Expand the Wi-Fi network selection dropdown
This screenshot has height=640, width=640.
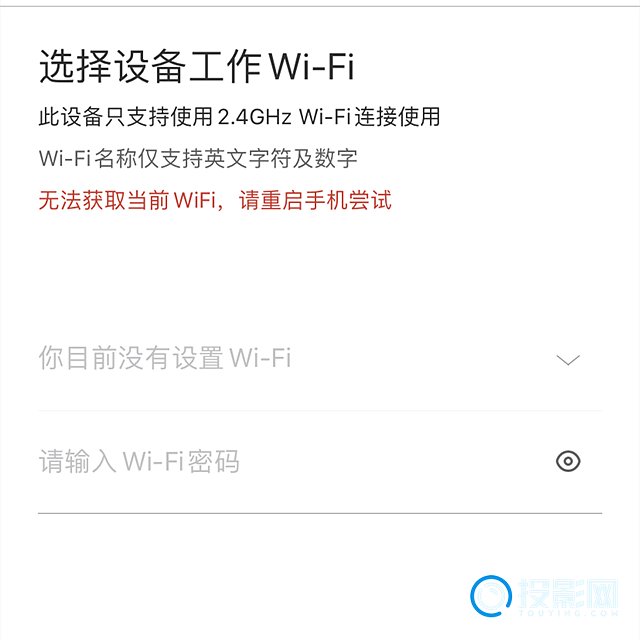tap(567, 360)
